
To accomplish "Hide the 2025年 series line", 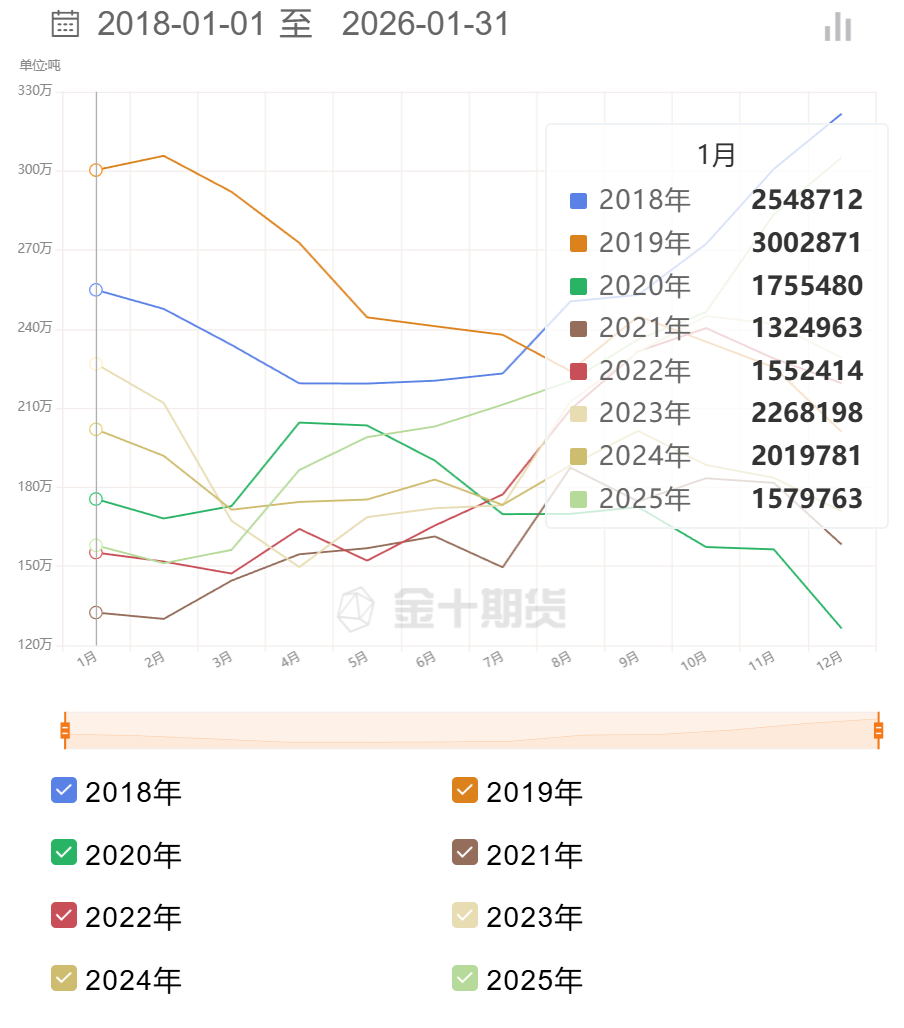I will point(465,978).
